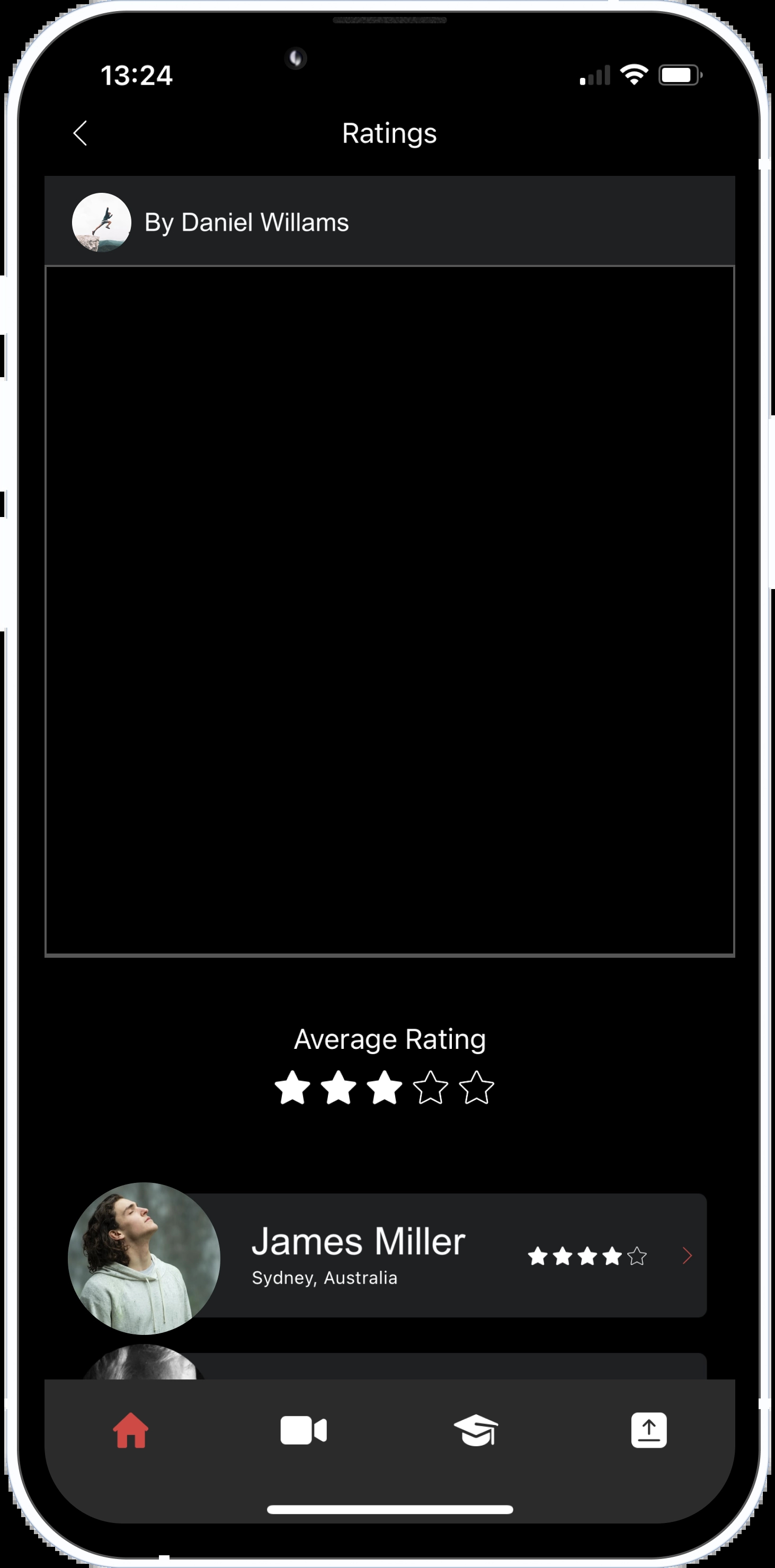Go back from the Ratings screen

81,132
